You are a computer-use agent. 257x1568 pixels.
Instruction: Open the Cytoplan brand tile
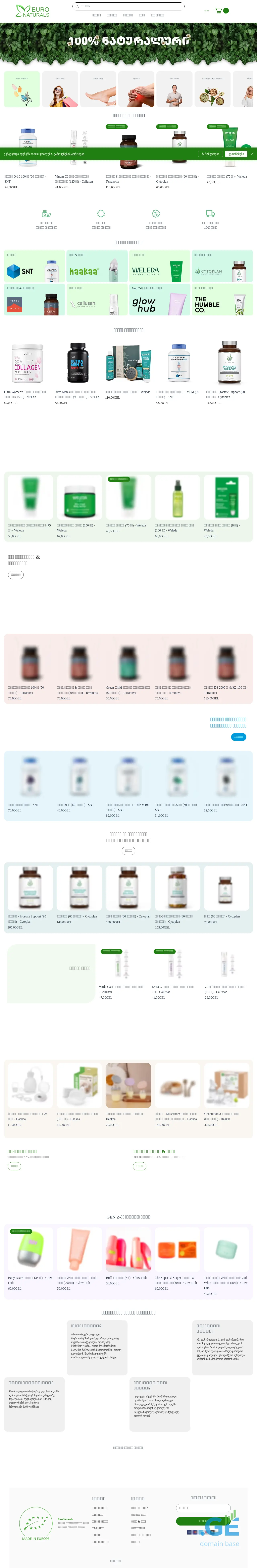pos(222,266)
